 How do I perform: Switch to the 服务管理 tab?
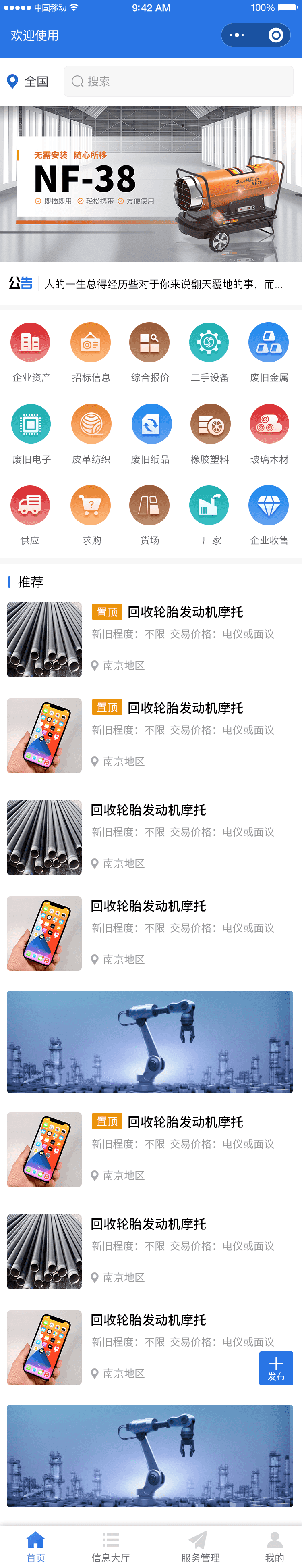pyautogui.click(x=200, y=1547)
